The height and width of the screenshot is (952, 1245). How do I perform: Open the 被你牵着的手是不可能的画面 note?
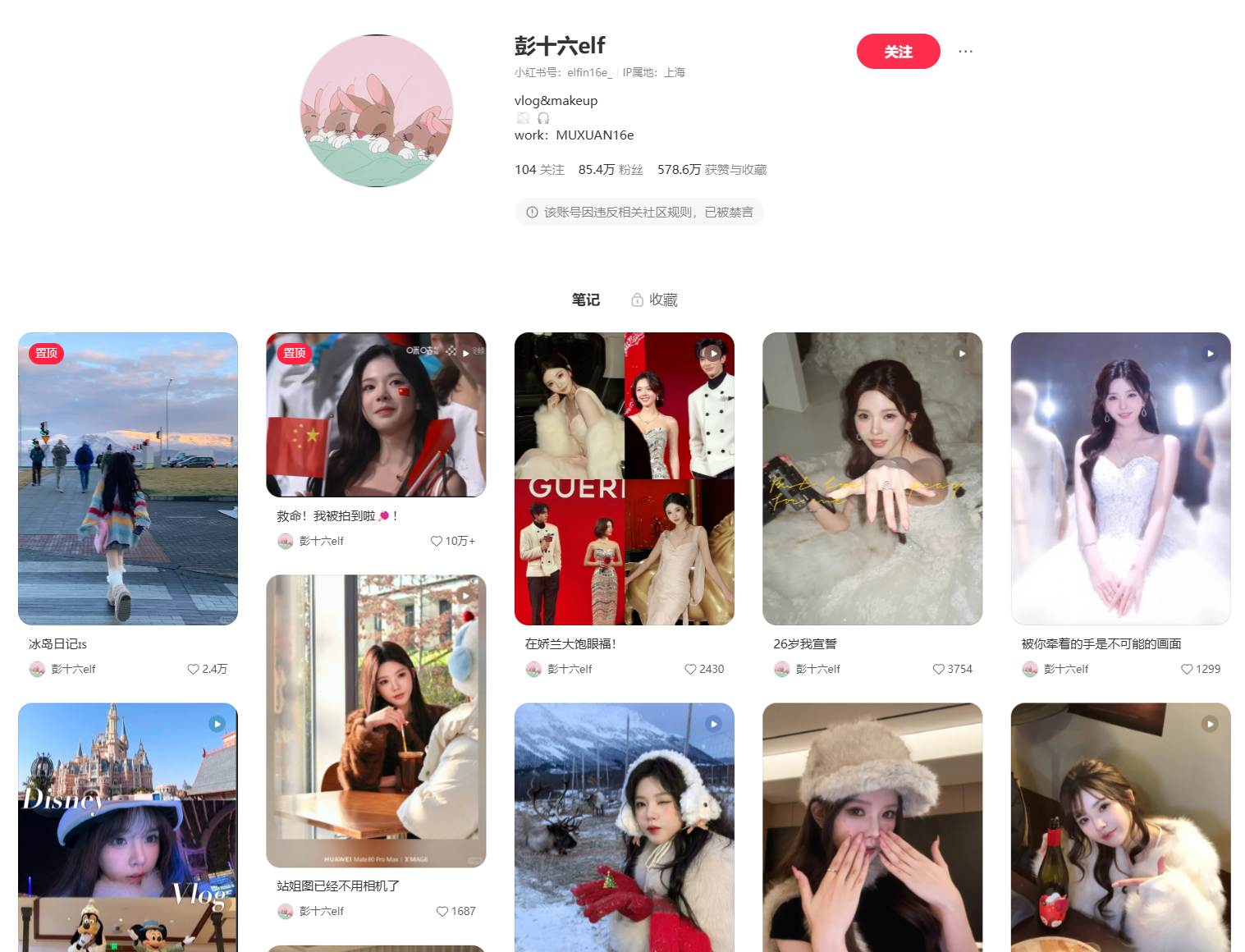tap(1120, 478)
